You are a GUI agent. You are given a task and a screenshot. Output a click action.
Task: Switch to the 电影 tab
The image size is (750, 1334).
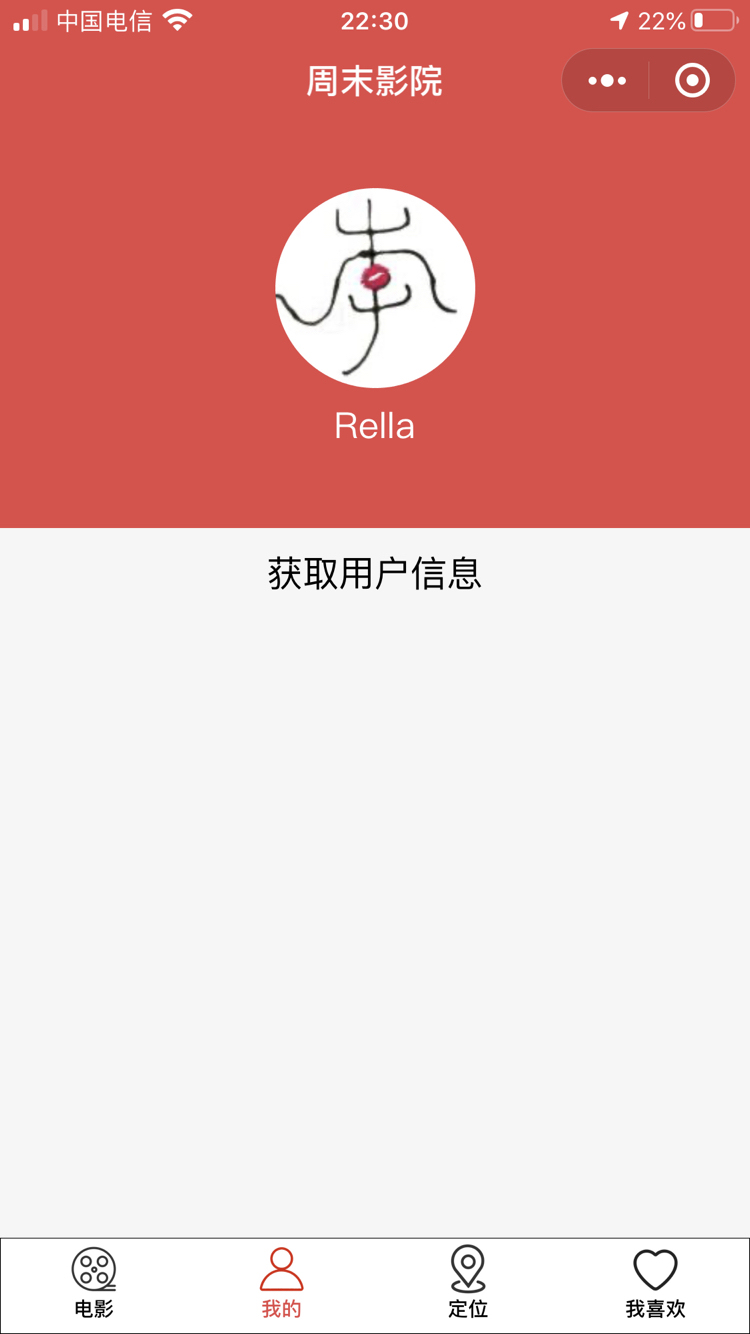tap(94, 1284)
